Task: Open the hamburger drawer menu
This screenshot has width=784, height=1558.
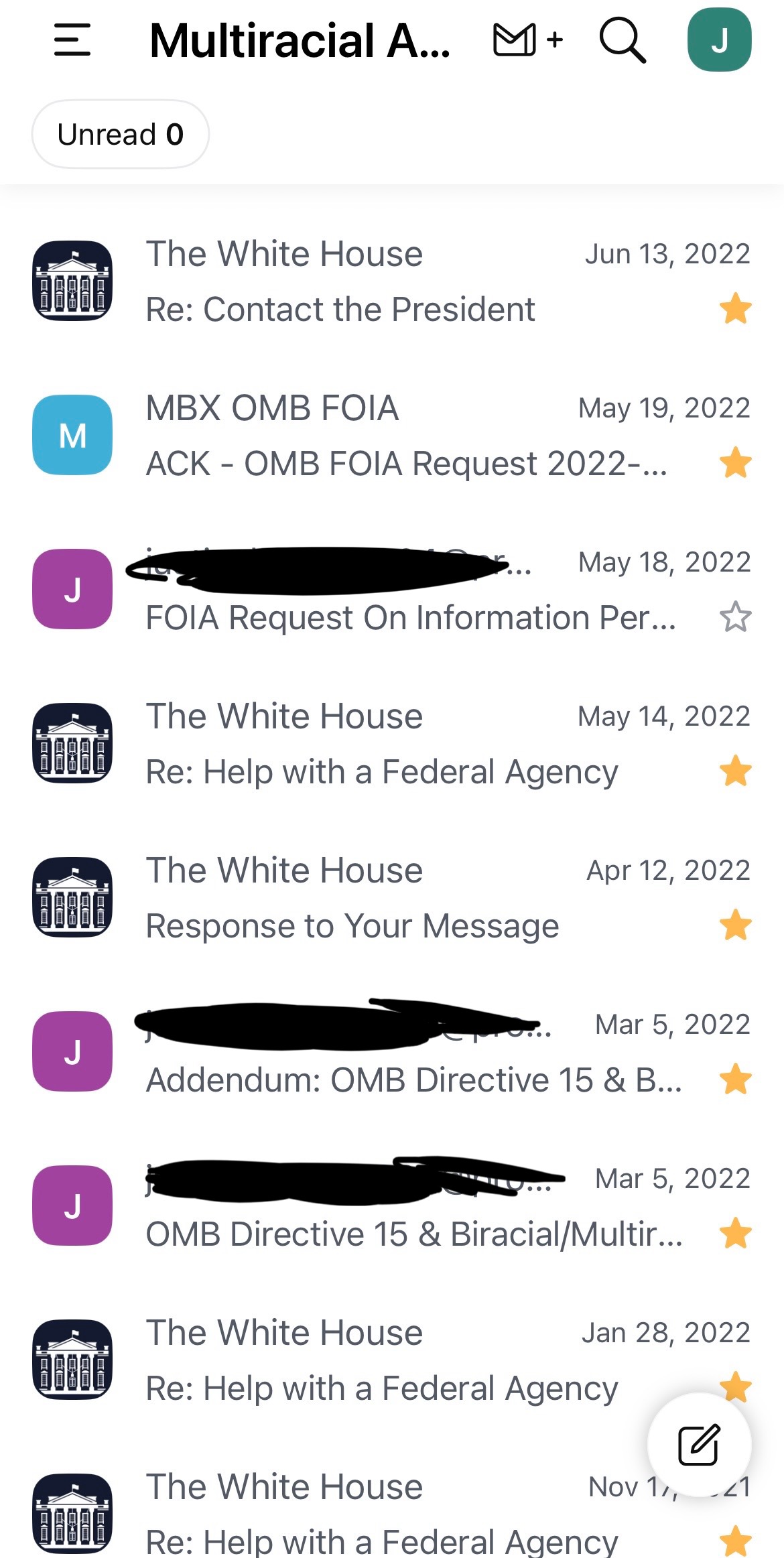Action: [x=72, y=40]
